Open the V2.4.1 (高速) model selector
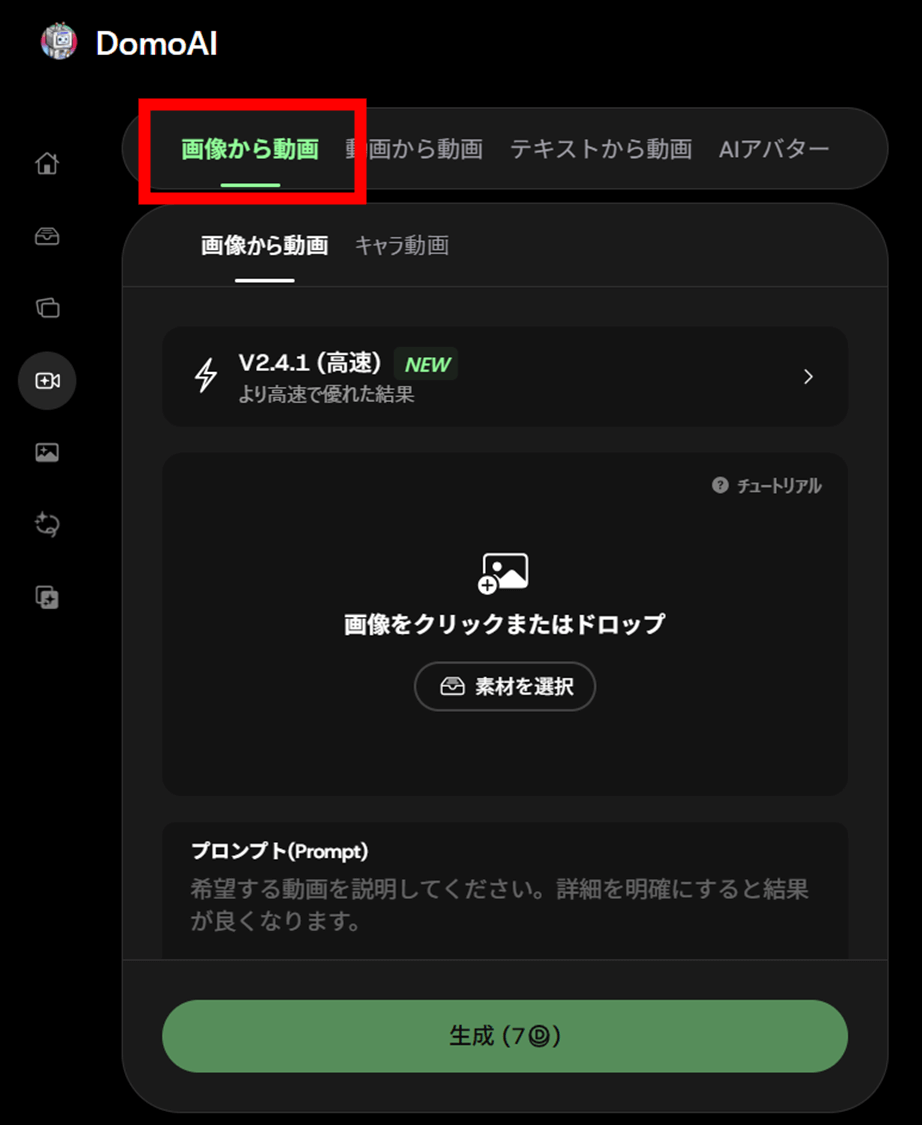This screenshot has height=1125, width=922. [505, 377]
